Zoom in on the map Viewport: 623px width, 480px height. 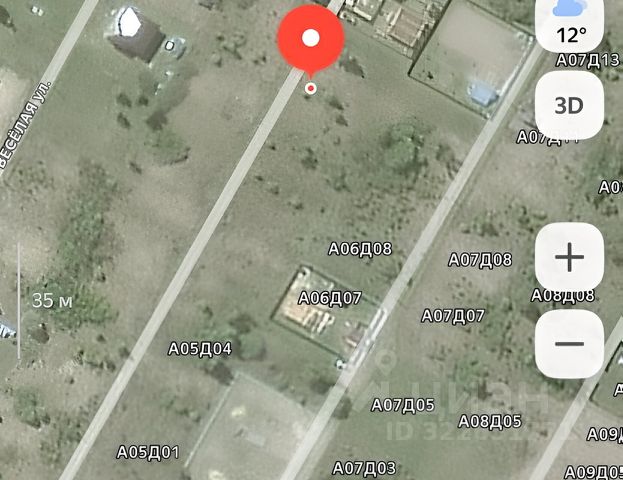coord(569,257)
